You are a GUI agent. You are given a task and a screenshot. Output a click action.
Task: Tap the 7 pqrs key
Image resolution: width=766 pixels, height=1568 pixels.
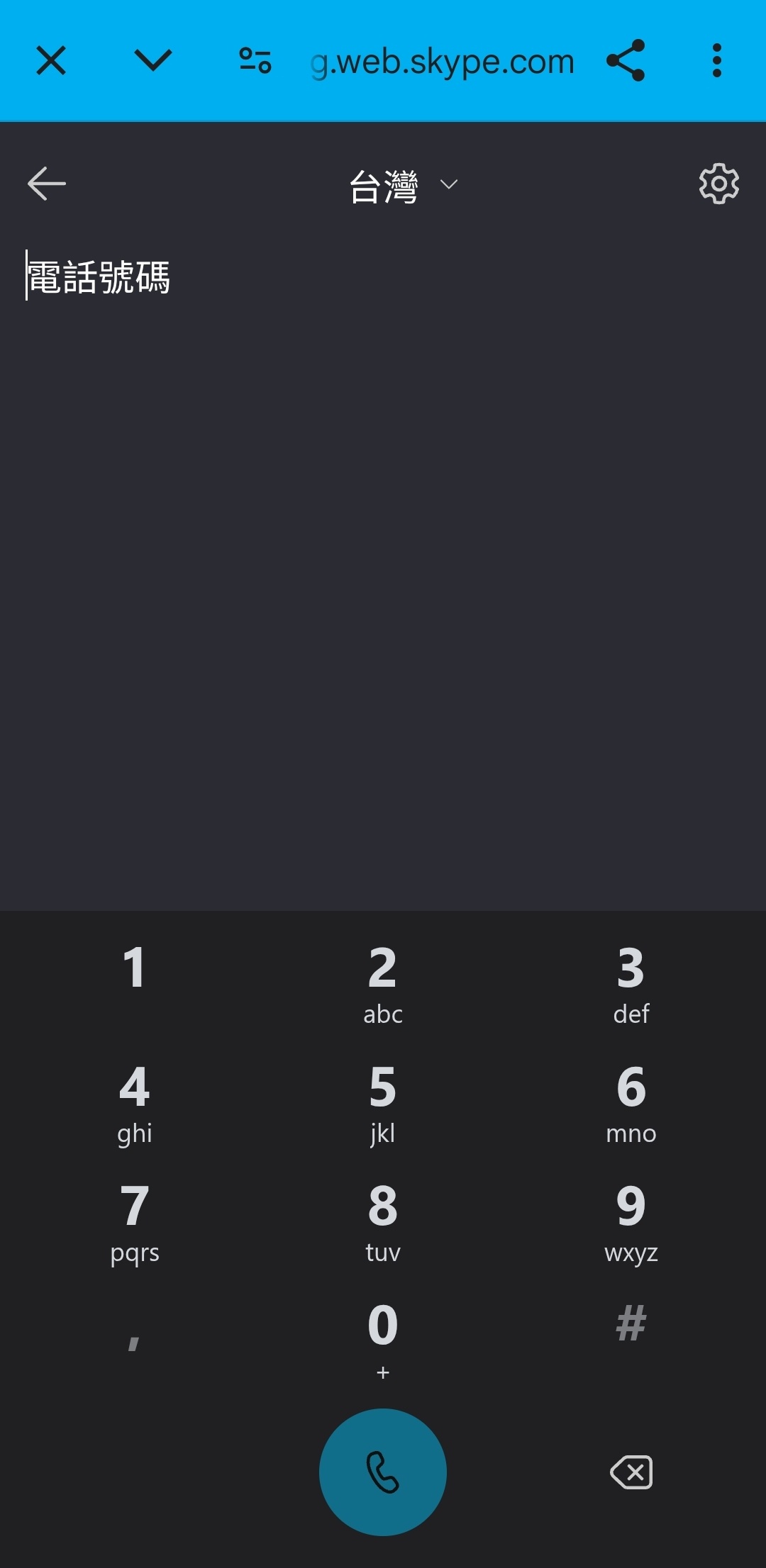pyautogui.click(x=134, y=1222)
